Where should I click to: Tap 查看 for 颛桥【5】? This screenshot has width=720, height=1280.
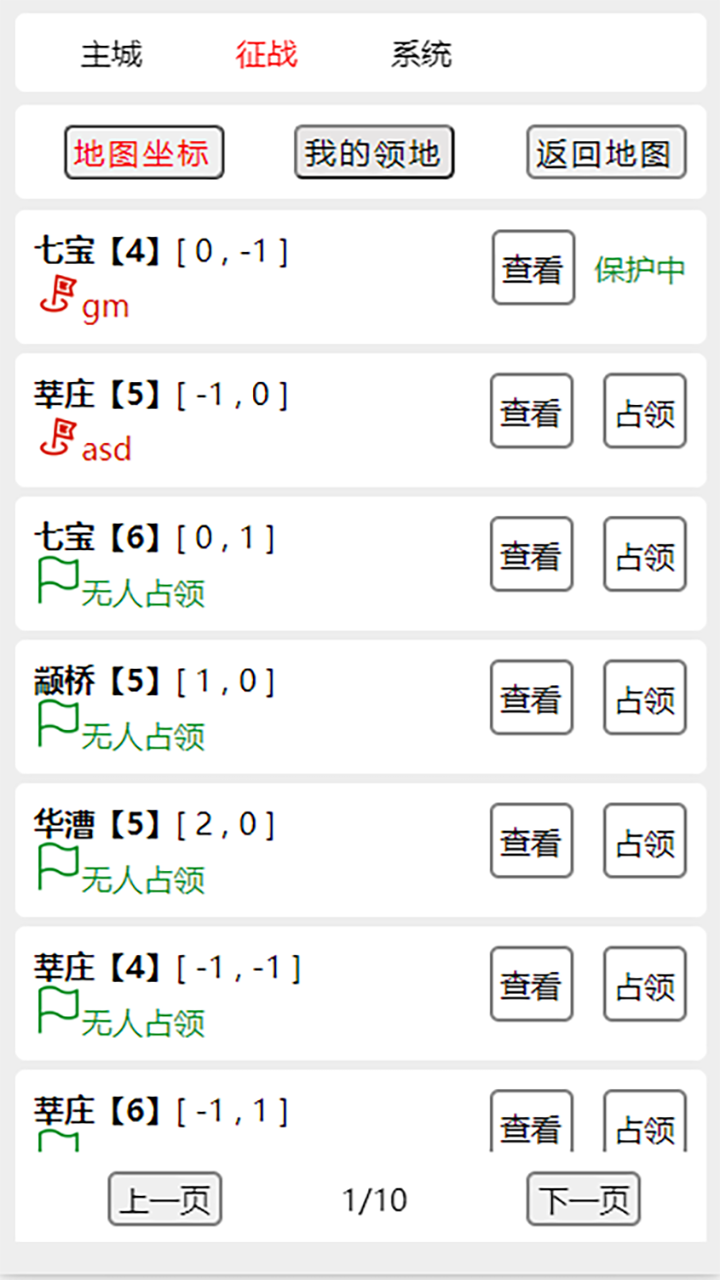click(x=531, y=697)
